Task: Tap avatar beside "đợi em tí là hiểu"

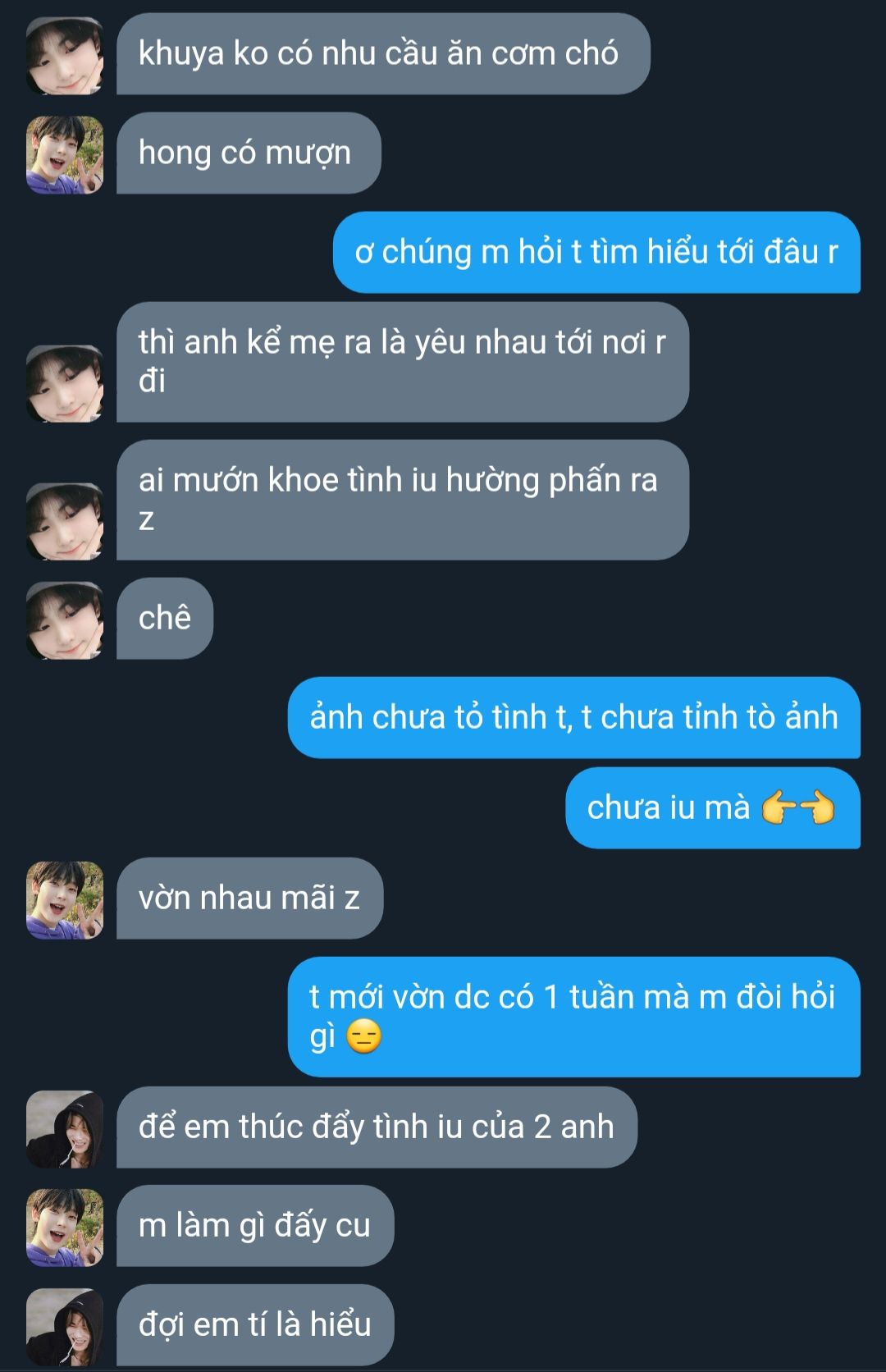Action: [65, 1327]
